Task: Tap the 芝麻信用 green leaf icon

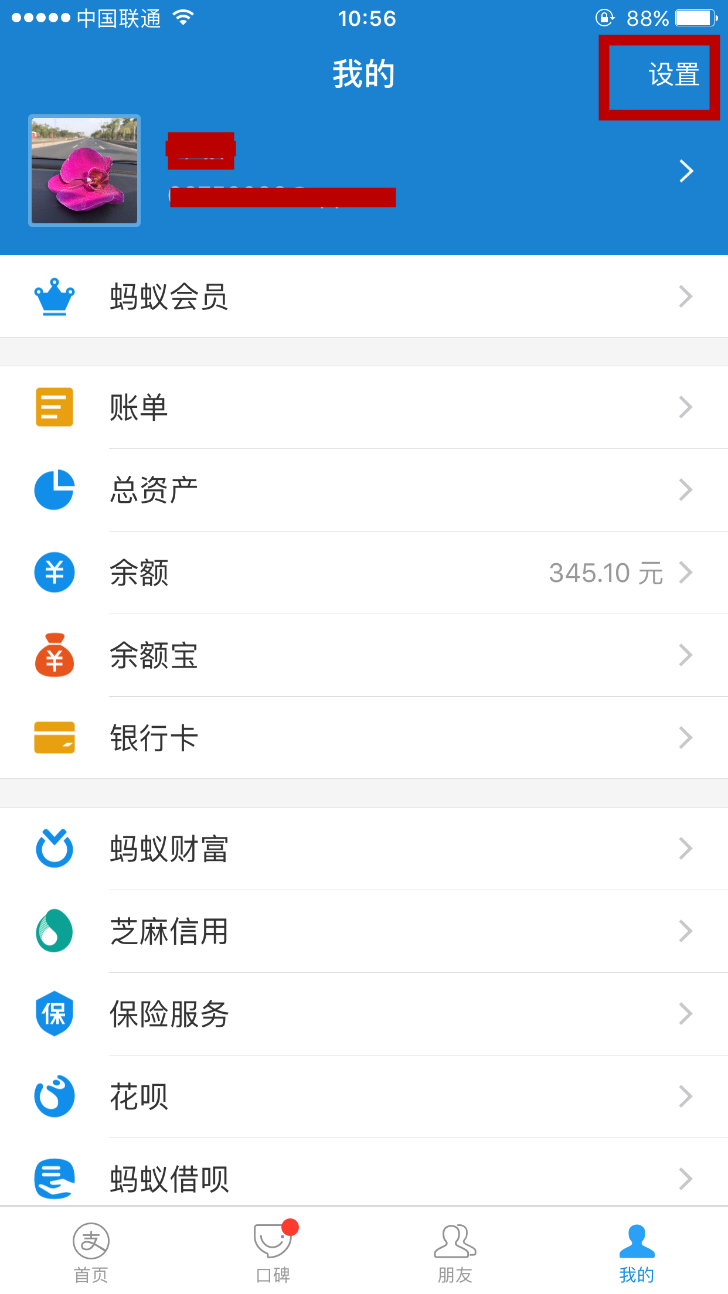Action: click(54, 931)
